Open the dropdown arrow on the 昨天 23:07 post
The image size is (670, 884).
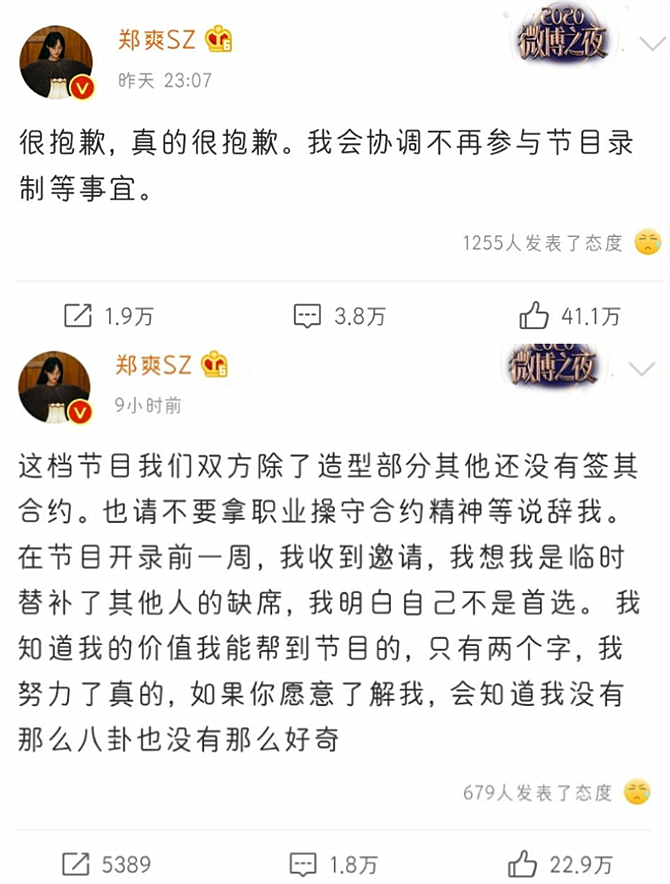[651, 44]
